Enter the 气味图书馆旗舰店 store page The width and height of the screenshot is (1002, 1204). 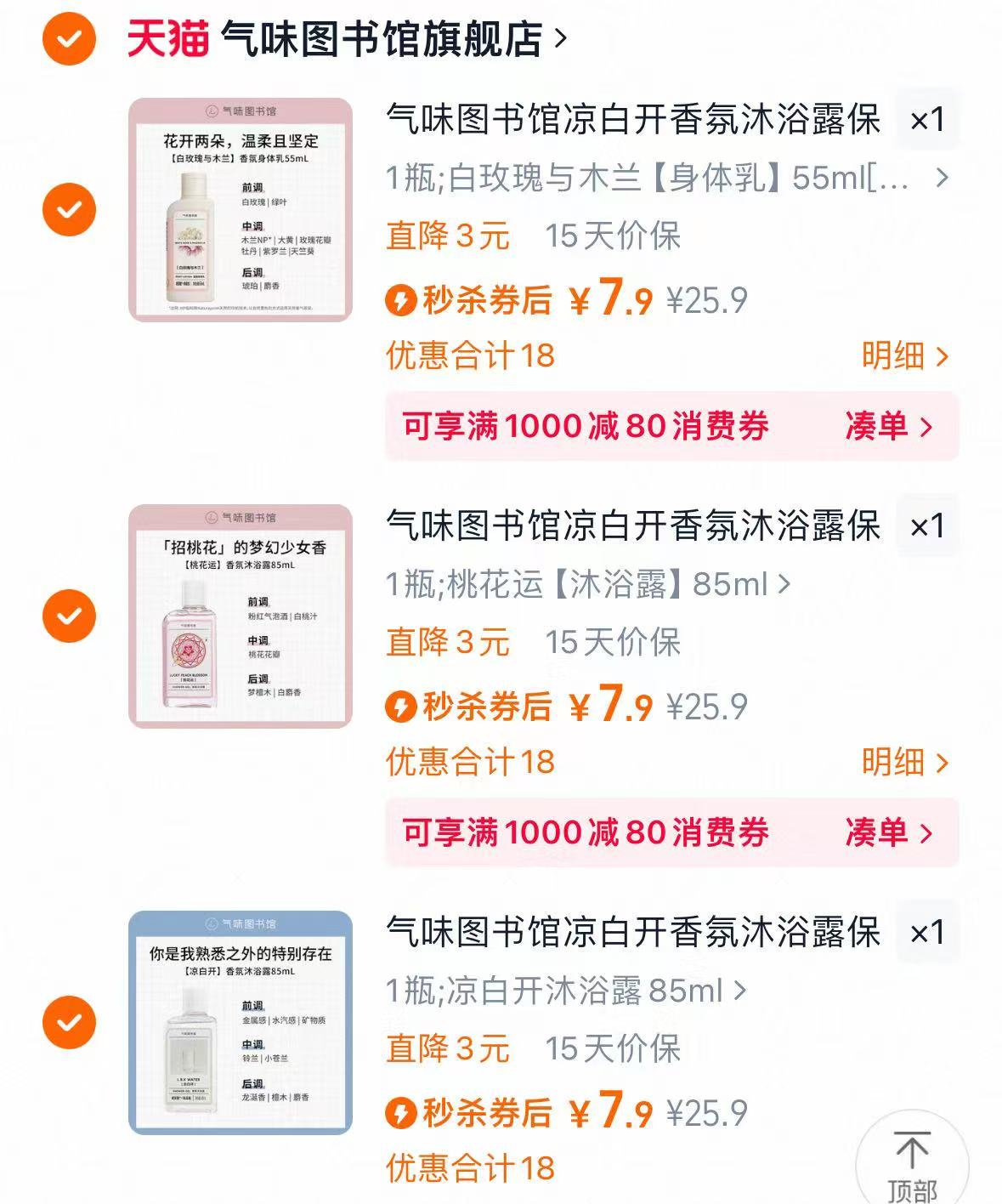(357, 37)
